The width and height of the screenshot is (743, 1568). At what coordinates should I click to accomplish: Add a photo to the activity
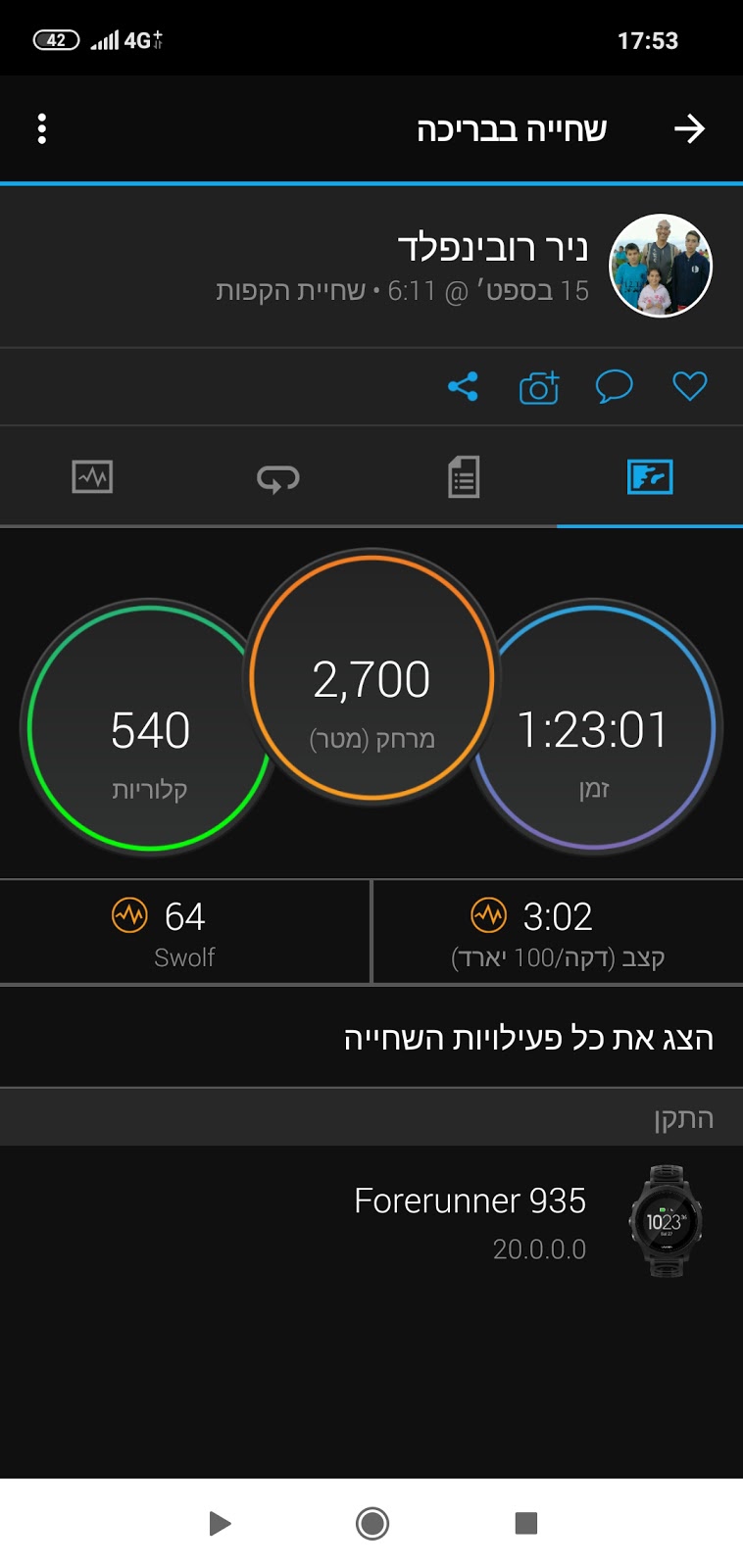[x=538, y=387]
